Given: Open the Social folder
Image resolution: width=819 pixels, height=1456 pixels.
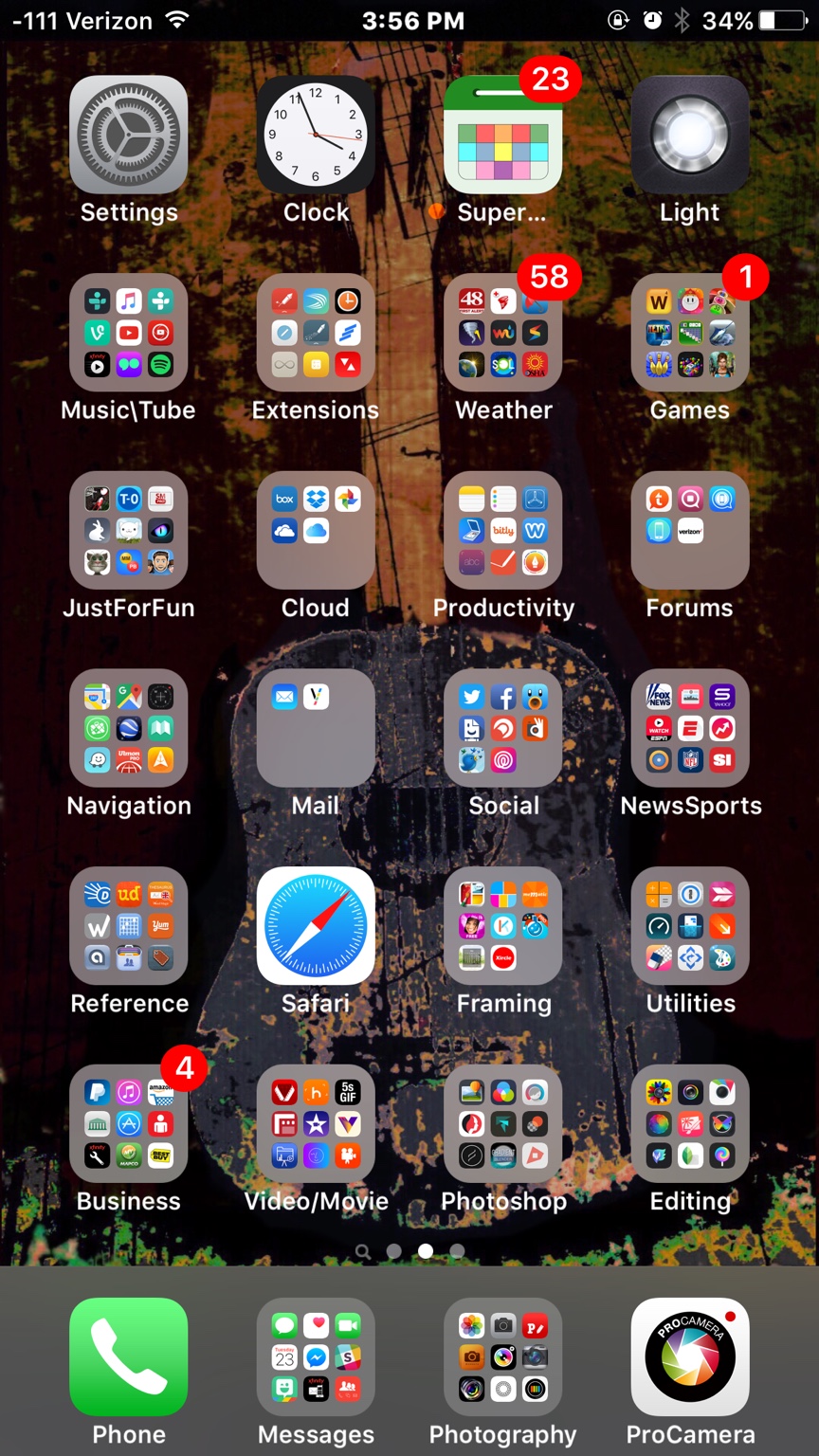Looking at the screenshot, I should pyautogui.click(x=502, y=728).
